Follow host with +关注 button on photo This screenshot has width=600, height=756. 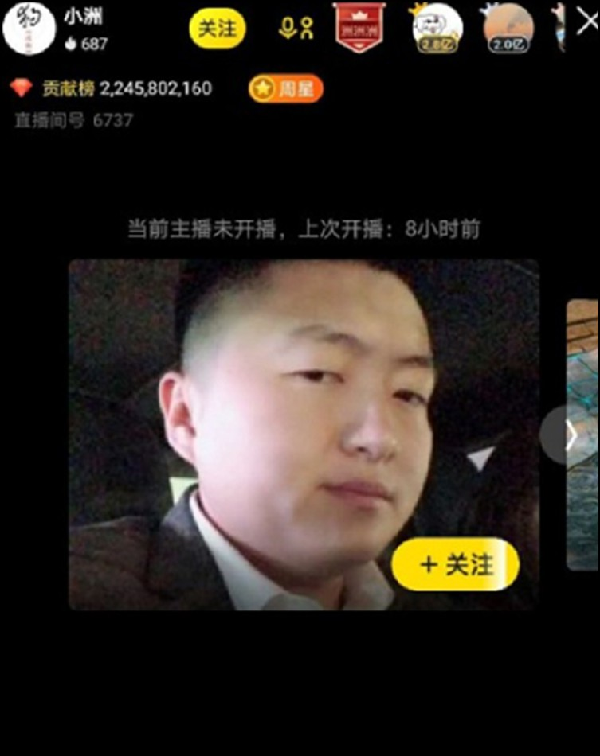pos(455,565)
